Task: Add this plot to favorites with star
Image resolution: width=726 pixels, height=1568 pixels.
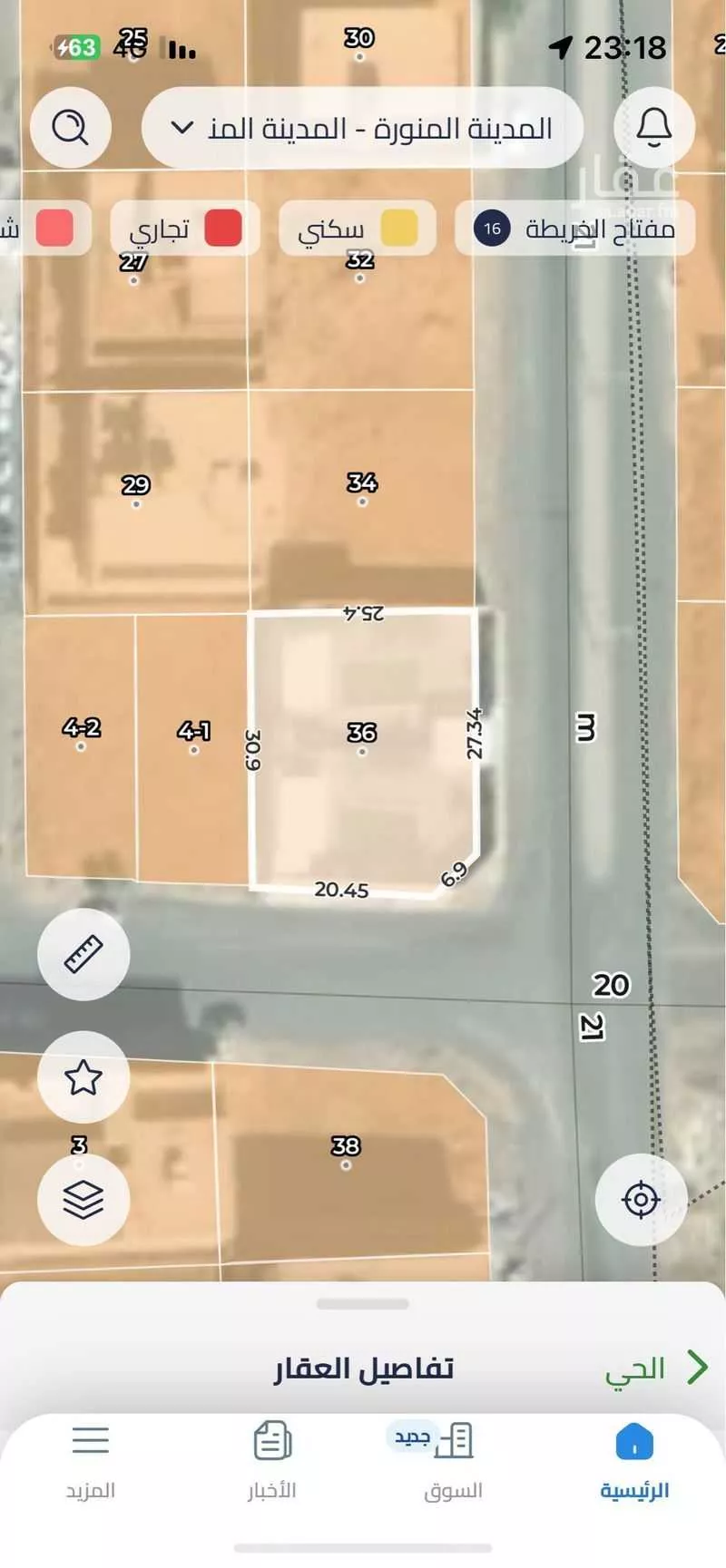Action: click(83, 1077)
